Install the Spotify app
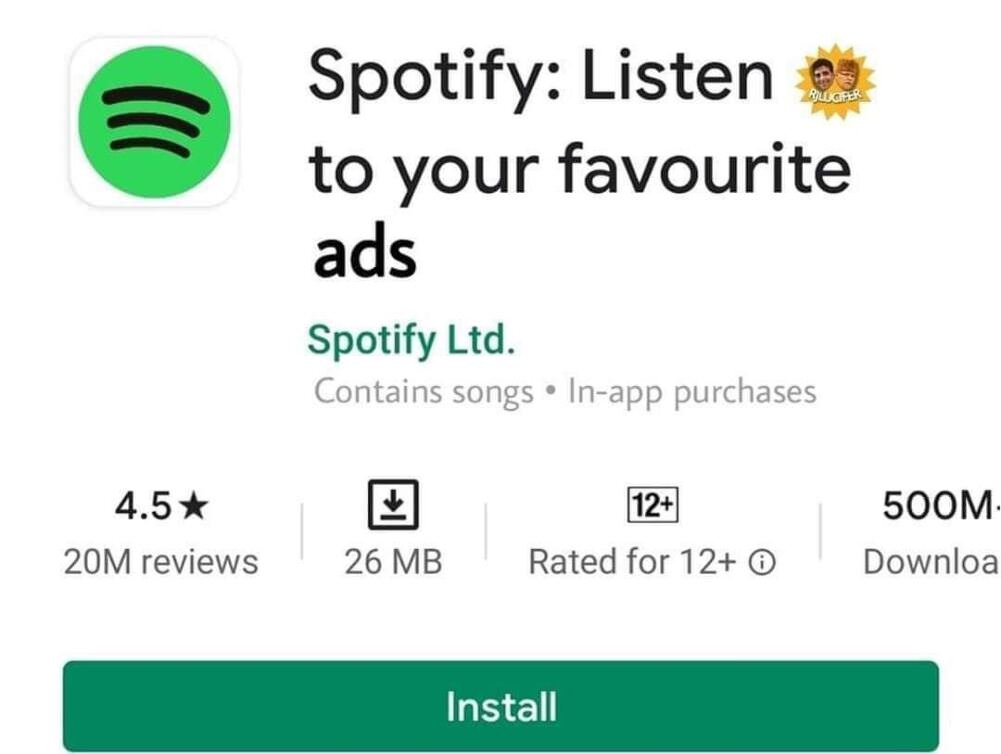The image size is (1001, 754). coord(500,706)
